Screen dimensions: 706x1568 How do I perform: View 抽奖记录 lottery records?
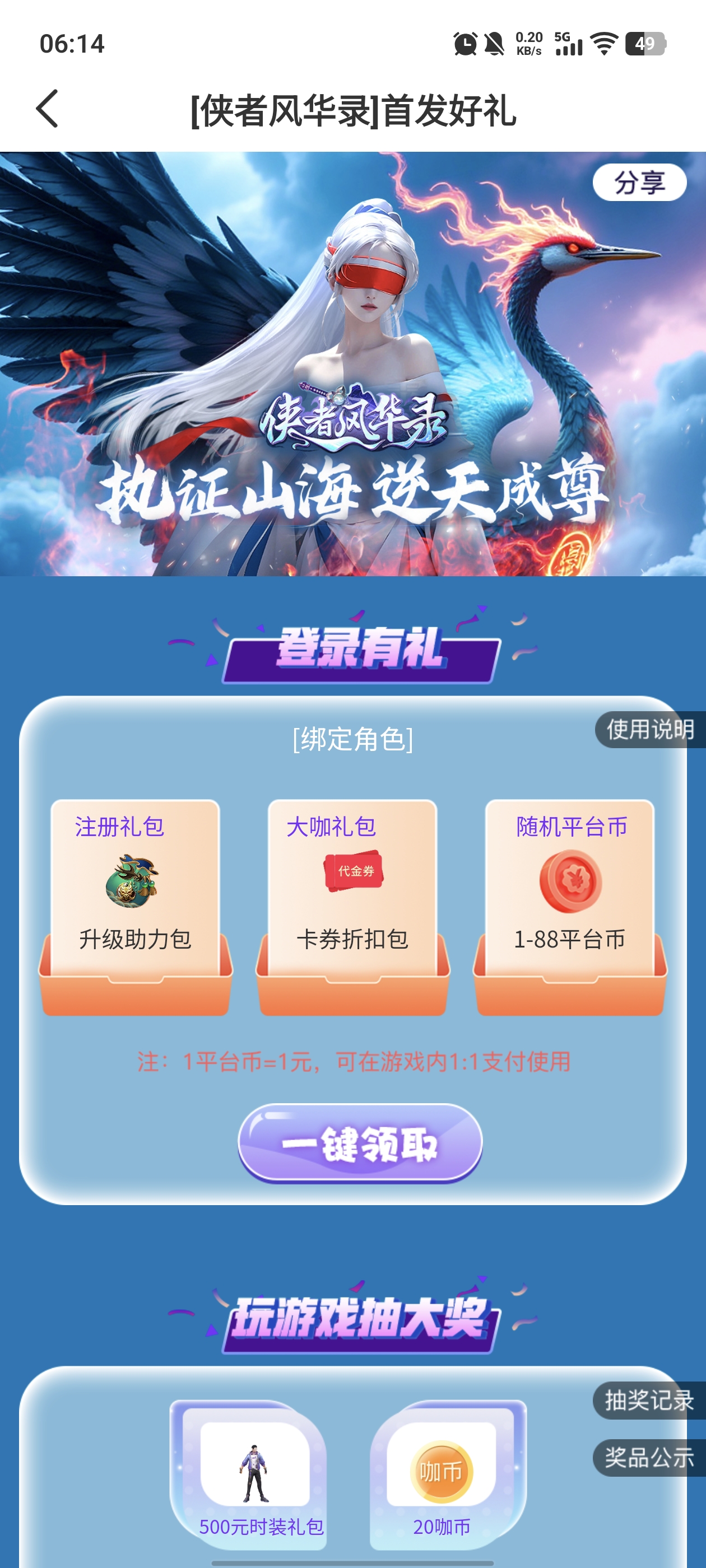(x=649, y=1400)
